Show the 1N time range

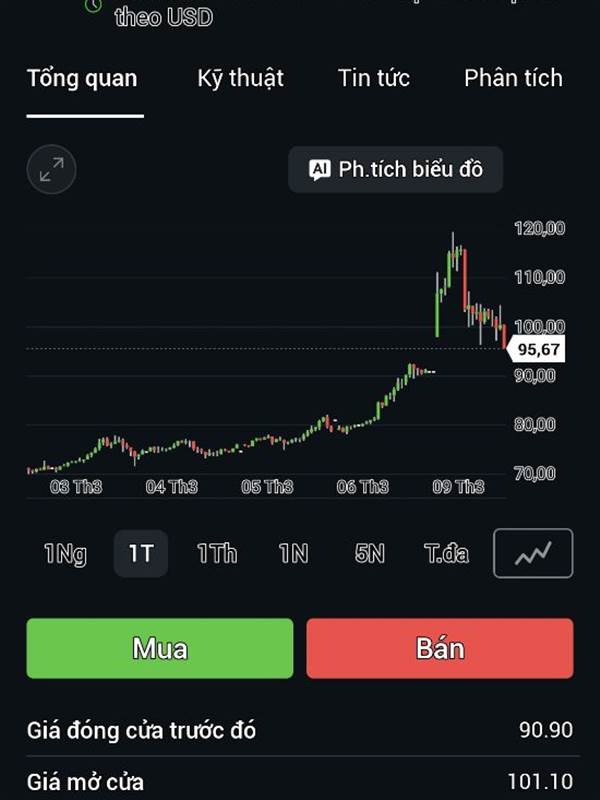293,553
